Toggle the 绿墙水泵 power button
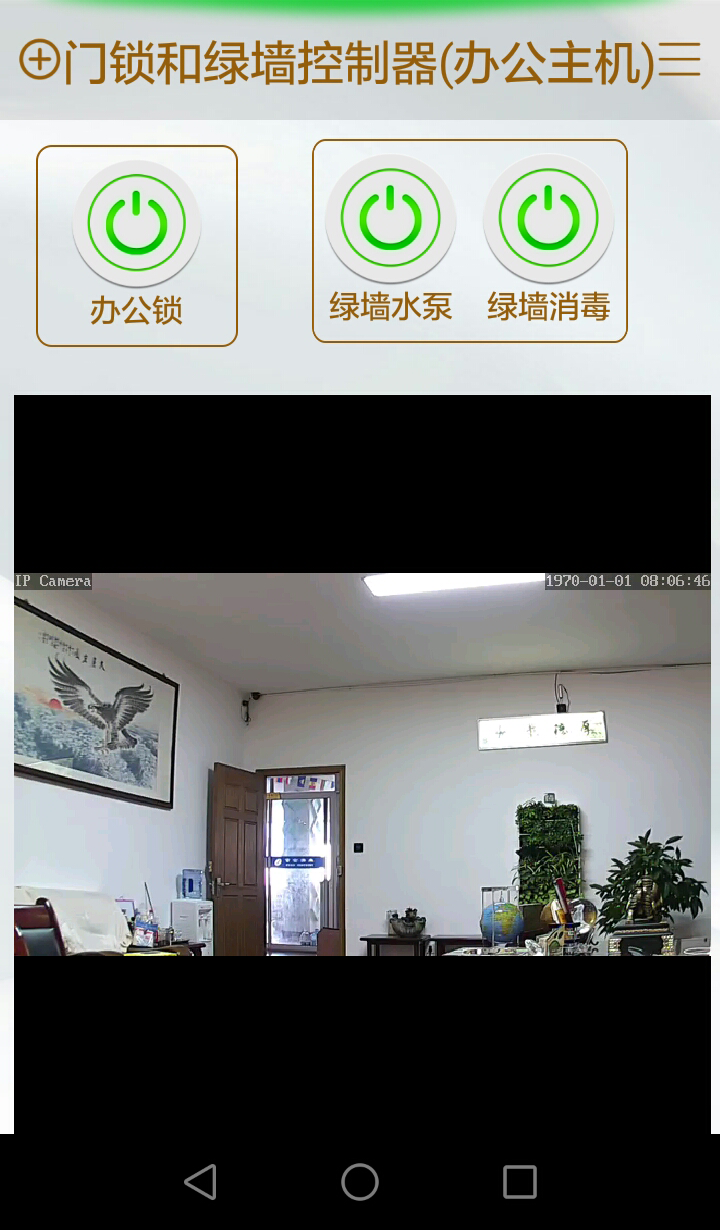The image size is (720, 1230). pyautogui.click(x=390, y=219)
